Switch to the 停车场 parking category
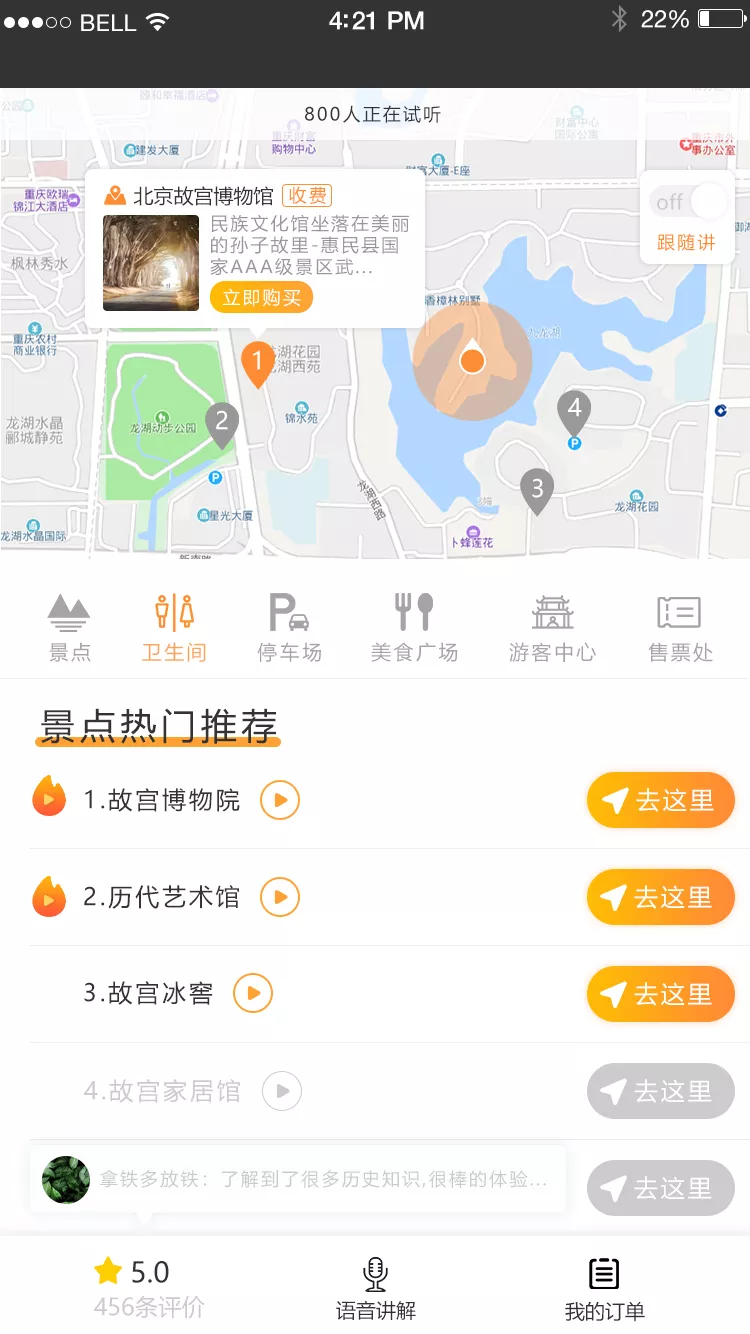 289,628
